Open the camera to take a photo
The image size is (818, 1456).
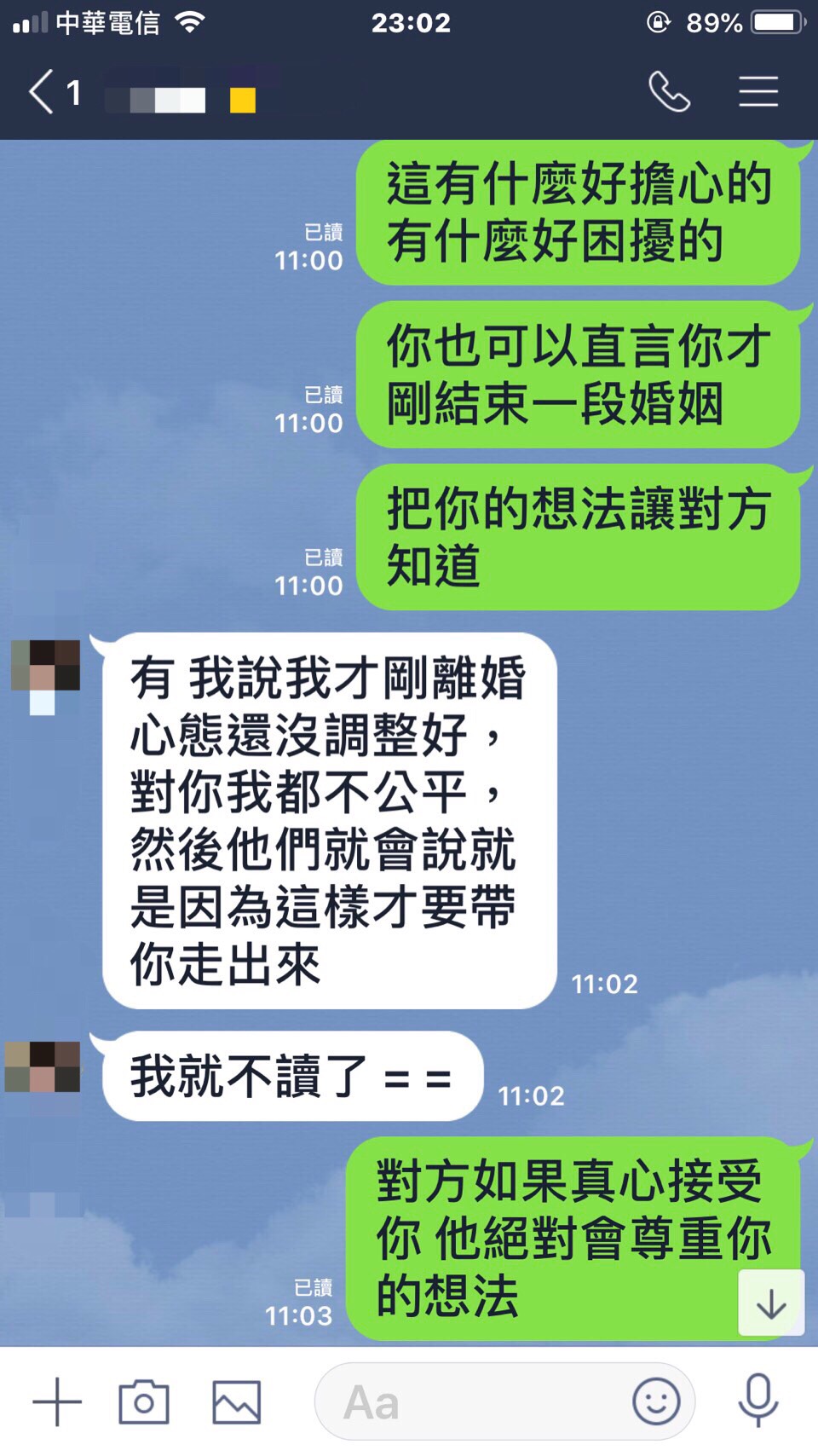[143, 1401]
